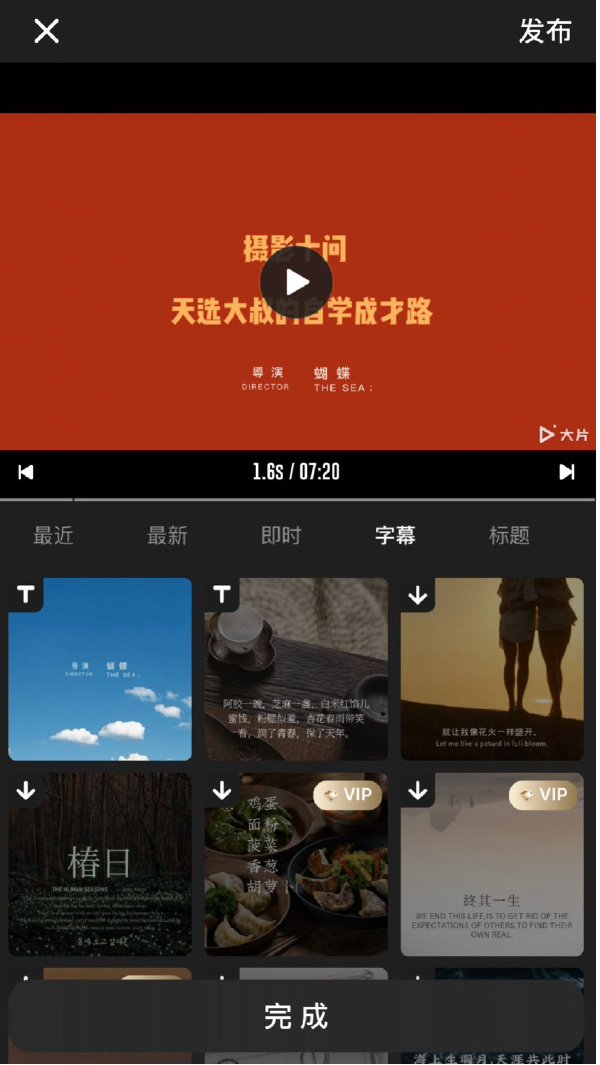Select the 即时 tab
Screen dimensions: 600x1065
point(281,535)
